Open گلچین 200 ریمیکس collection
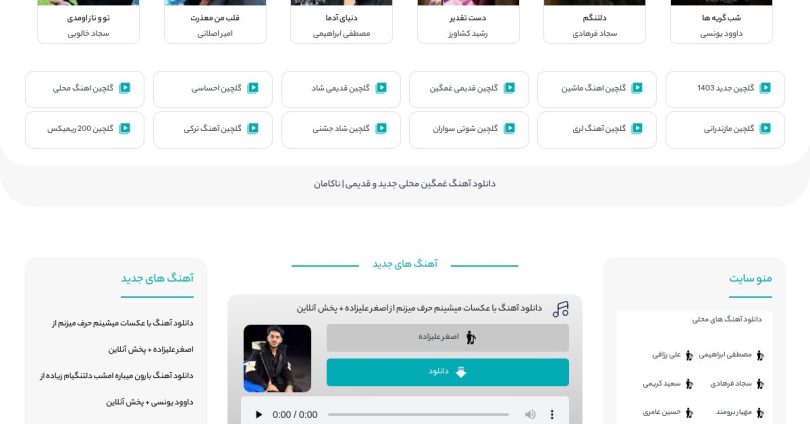The width and height of the screenshot is (810, 424). coord(85,129)
